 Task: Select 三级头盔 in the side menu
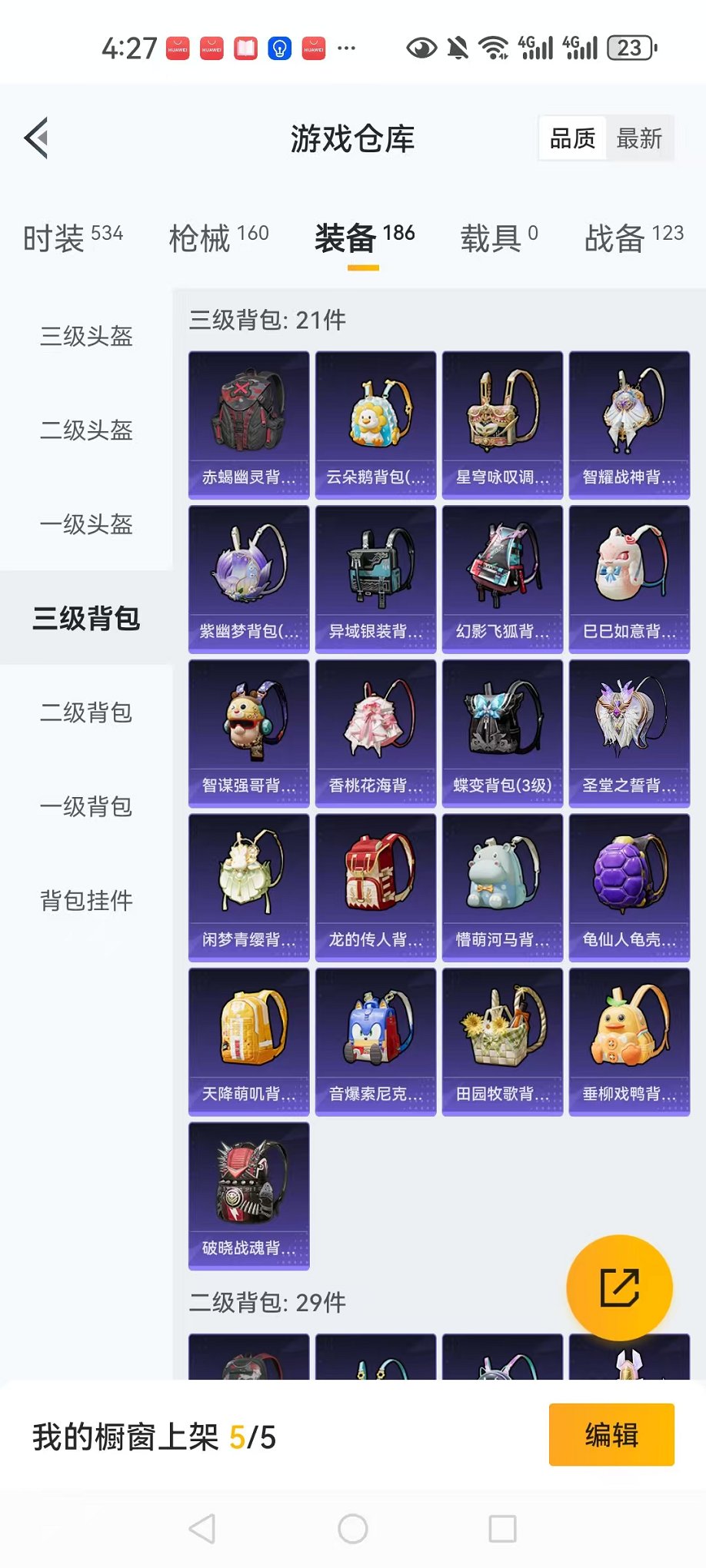(86, 336)
